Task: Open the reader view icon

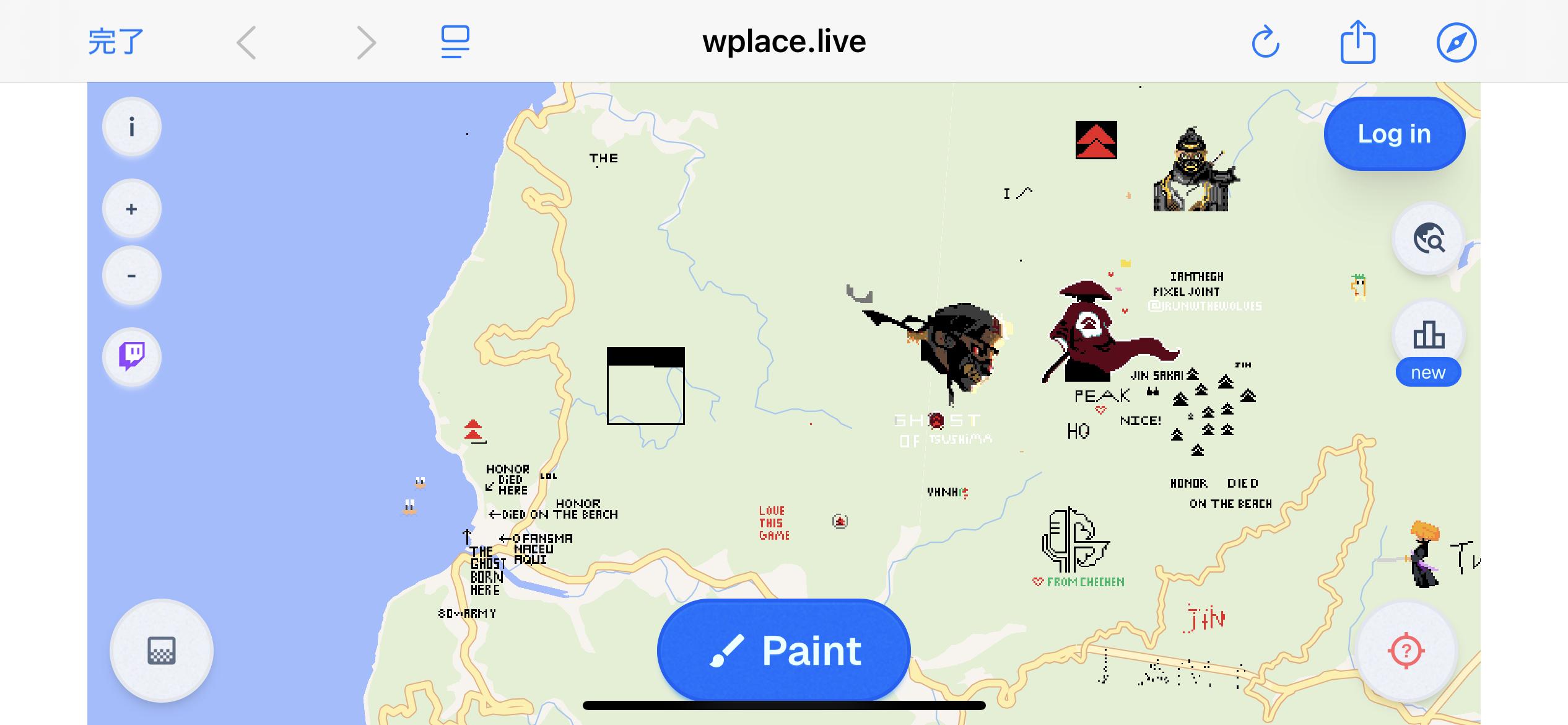Action: click(x=455, y=42)
